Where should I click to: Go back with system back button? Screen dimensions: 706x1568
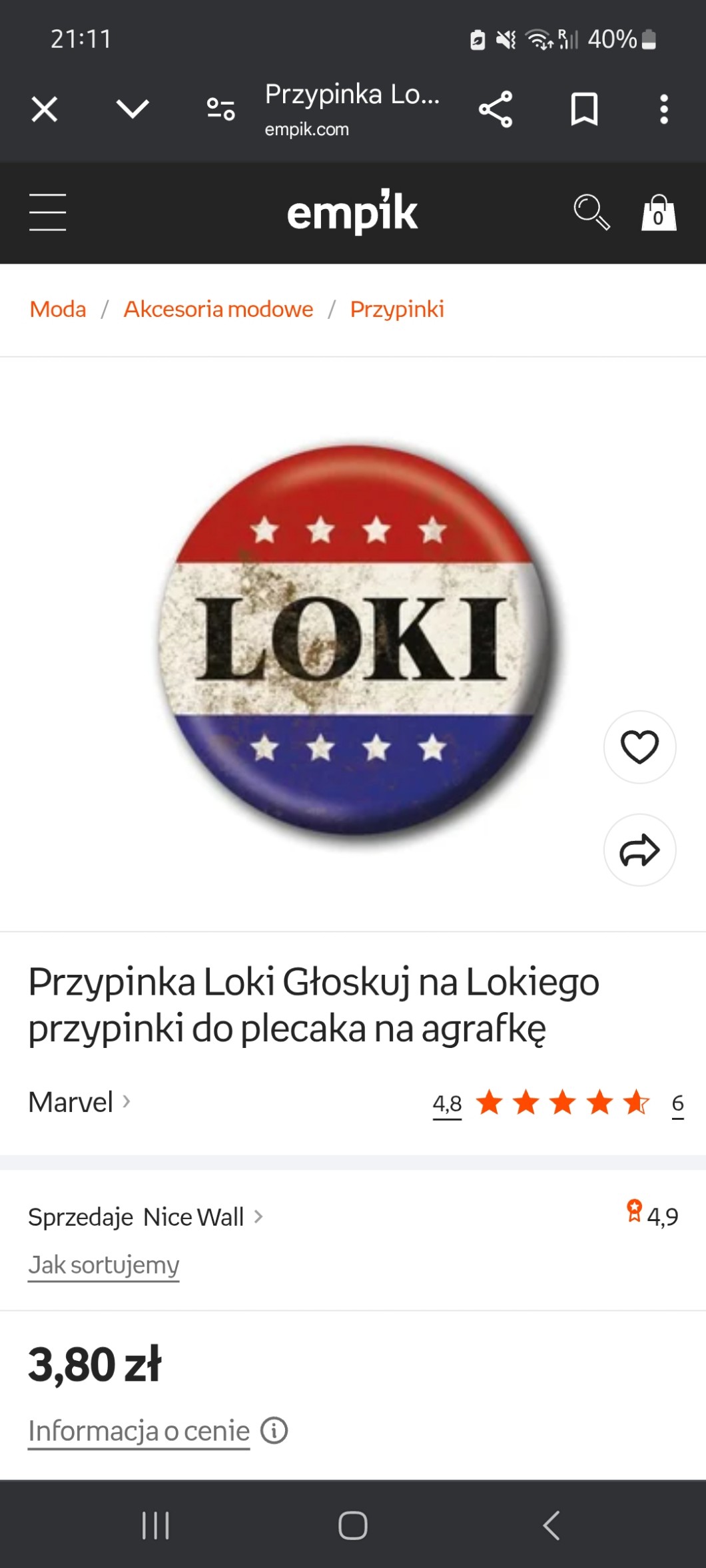(x=551, y=1525)
